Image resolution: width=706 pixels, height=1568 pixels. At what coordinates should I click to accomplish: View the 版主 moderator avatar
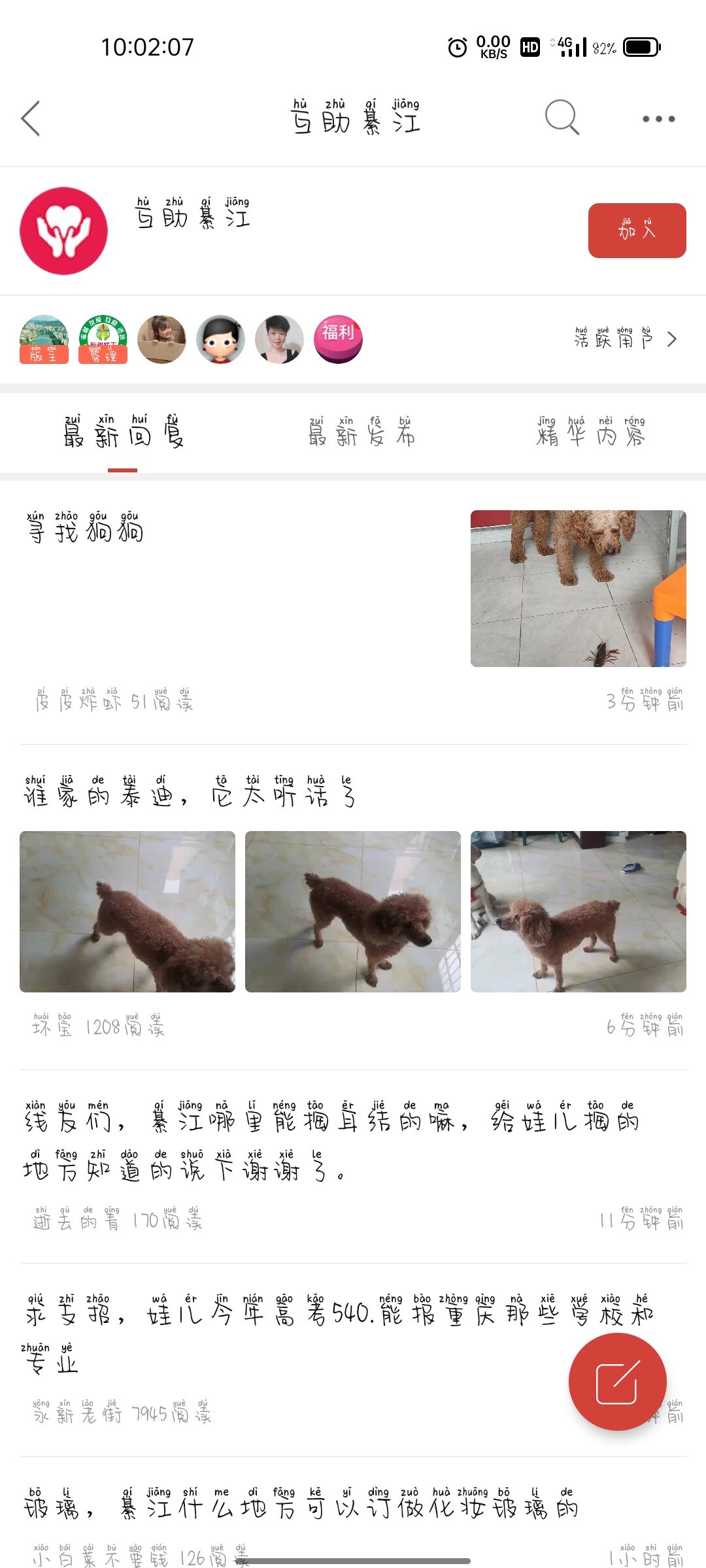44,339
